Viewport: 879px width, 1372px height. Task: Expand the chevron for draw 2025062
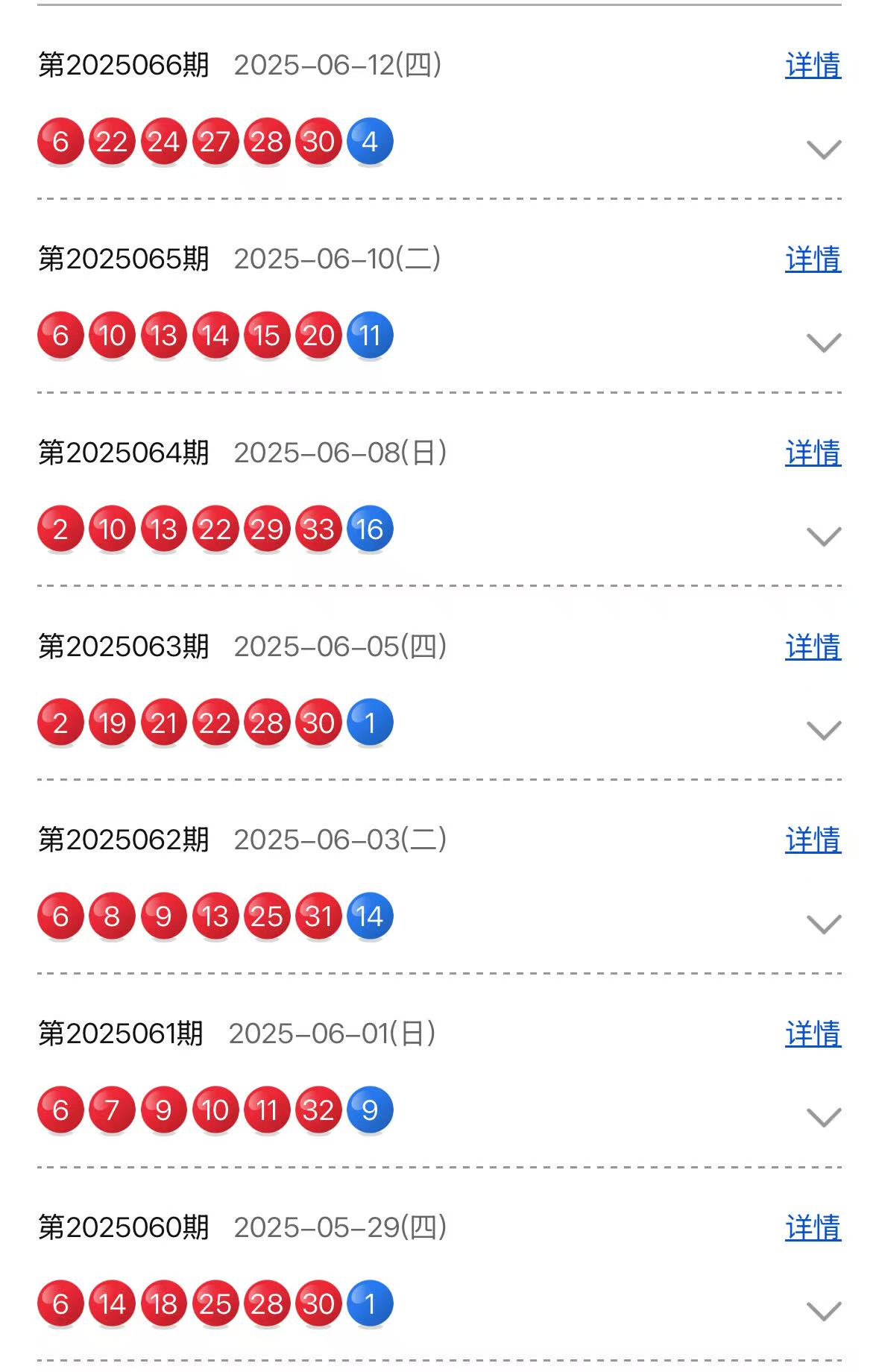(824, 925)
